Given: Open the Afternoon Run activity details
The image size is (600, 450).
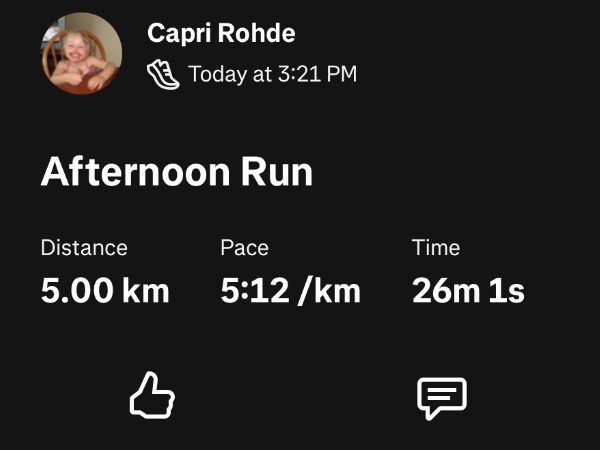Looking at the screenshot, I should (x=177, y=173).
